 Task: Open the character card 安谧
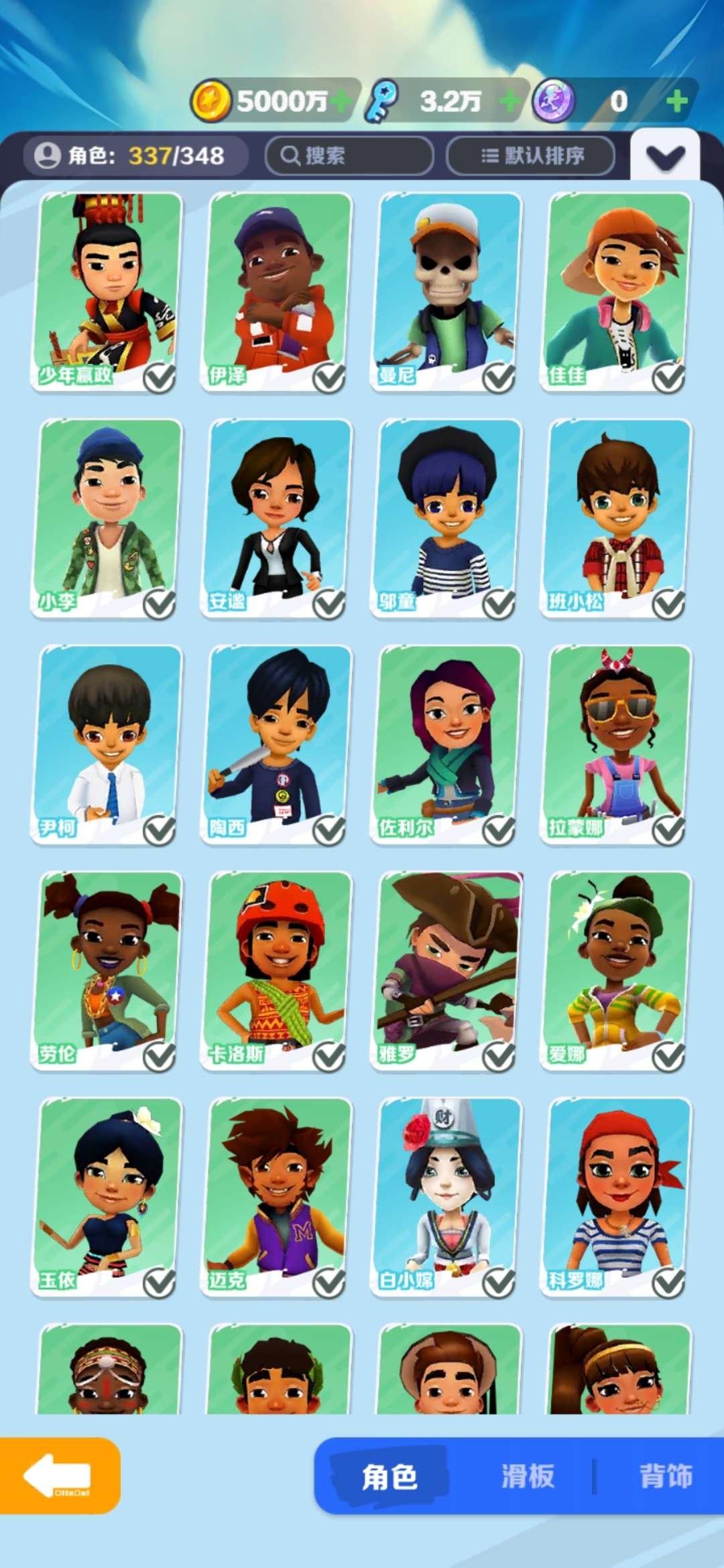pos(277,517)
